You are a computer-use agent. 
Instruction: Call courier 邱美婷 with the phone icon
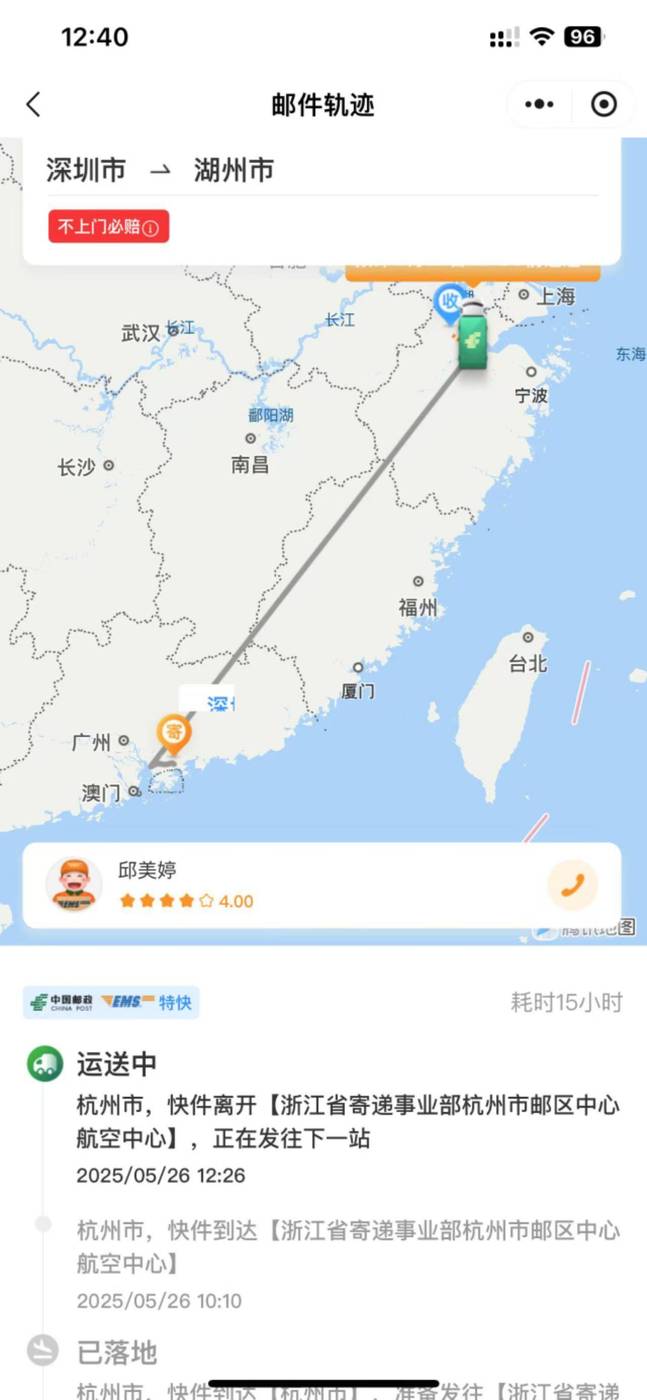[x=572, y=885]
